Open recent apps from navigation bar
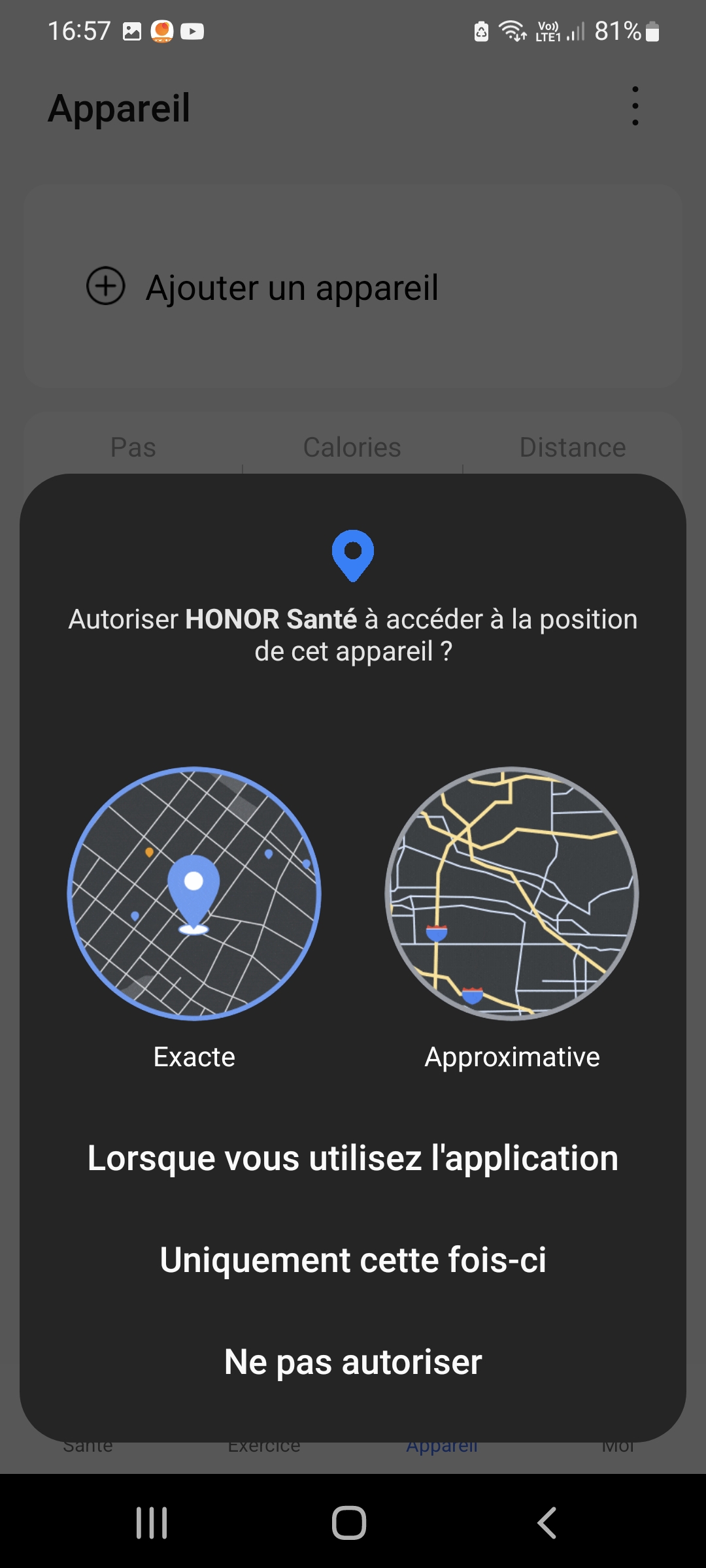 pyautogui.click(x=152, y=1523)
